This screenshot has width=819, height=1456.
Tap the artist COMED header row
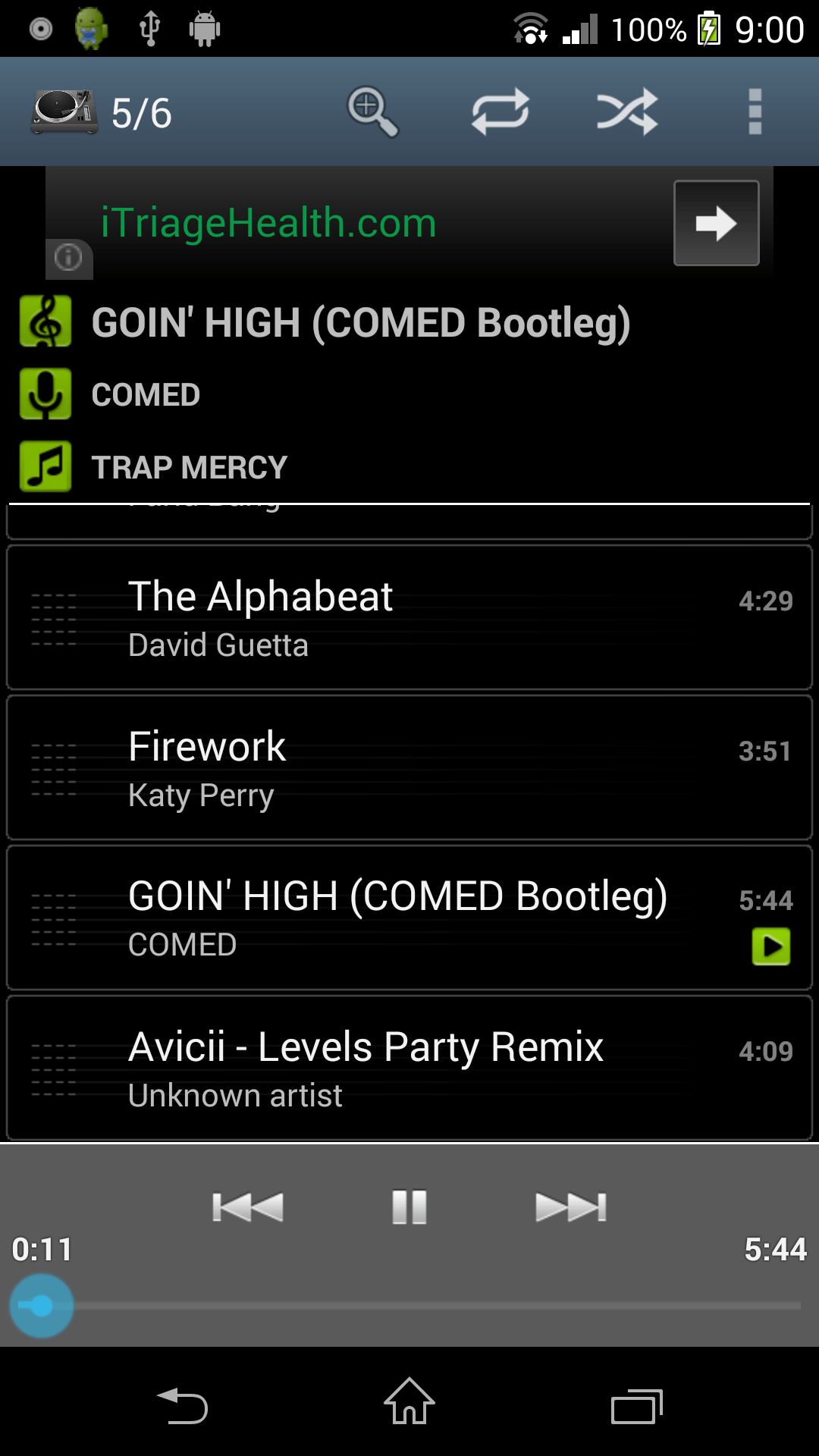(x=409, y=394)
